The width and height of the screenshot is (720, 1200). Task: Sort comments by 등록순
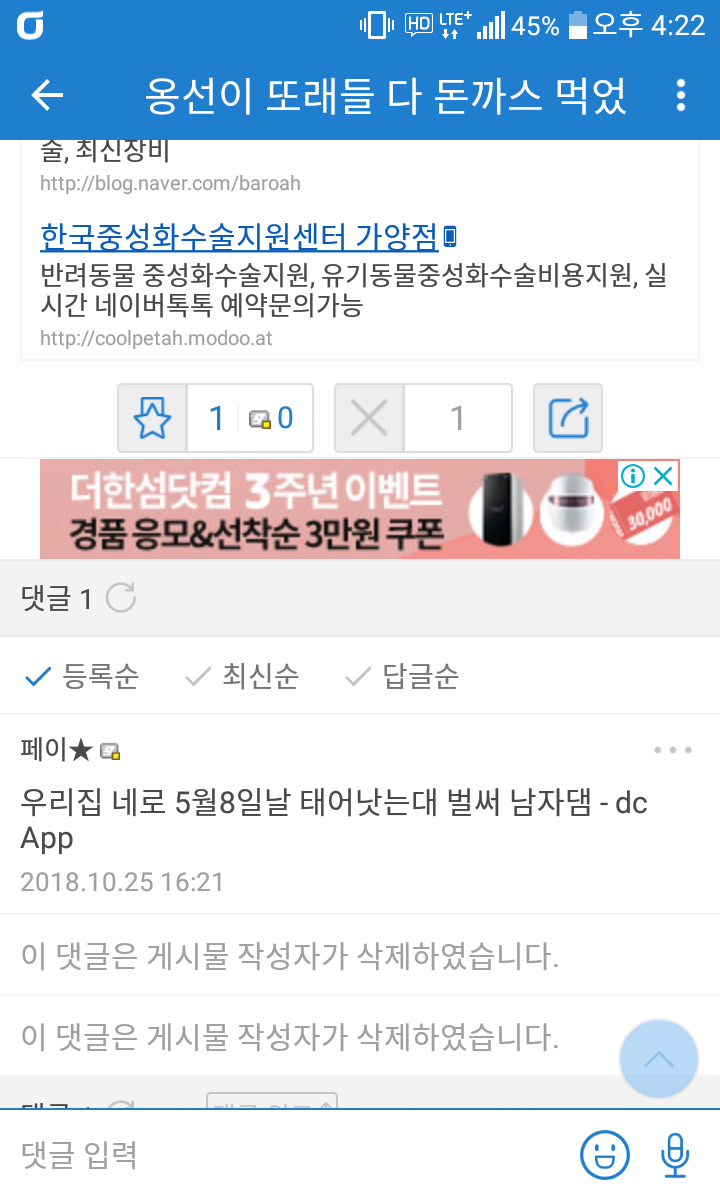point(82,677)
